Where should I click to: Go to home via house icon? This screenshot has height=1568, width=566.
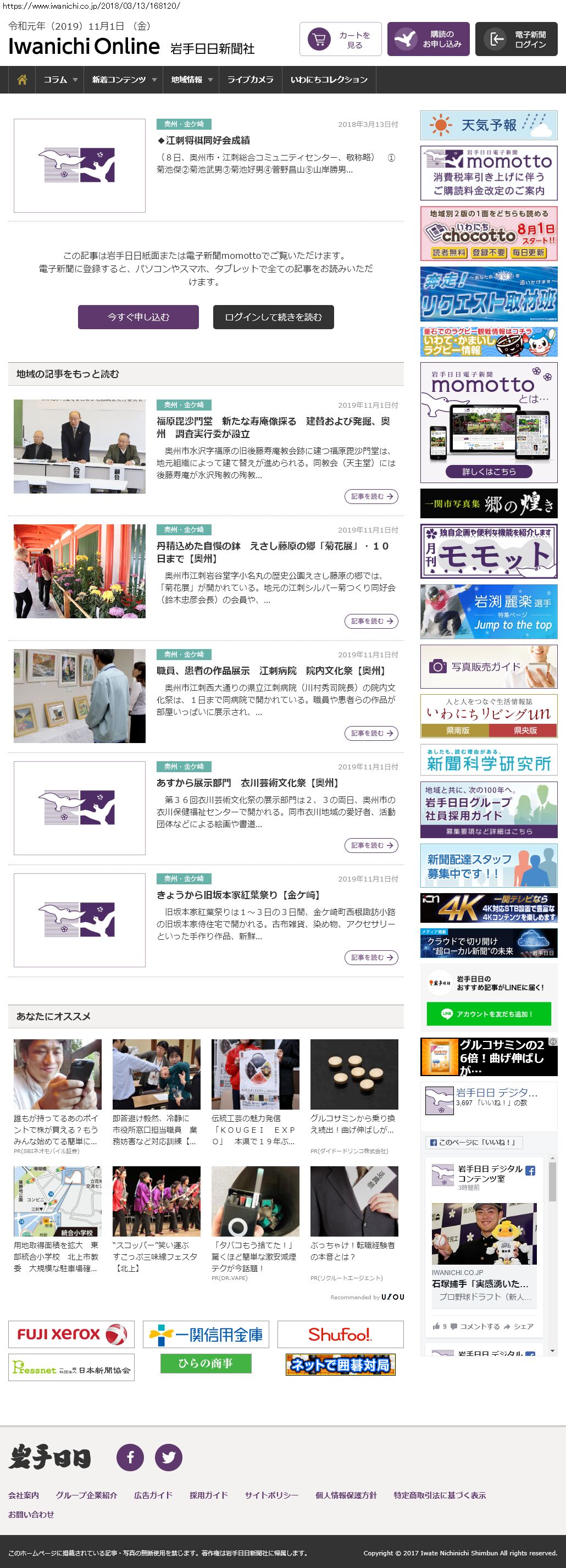(x=22, y=80)
